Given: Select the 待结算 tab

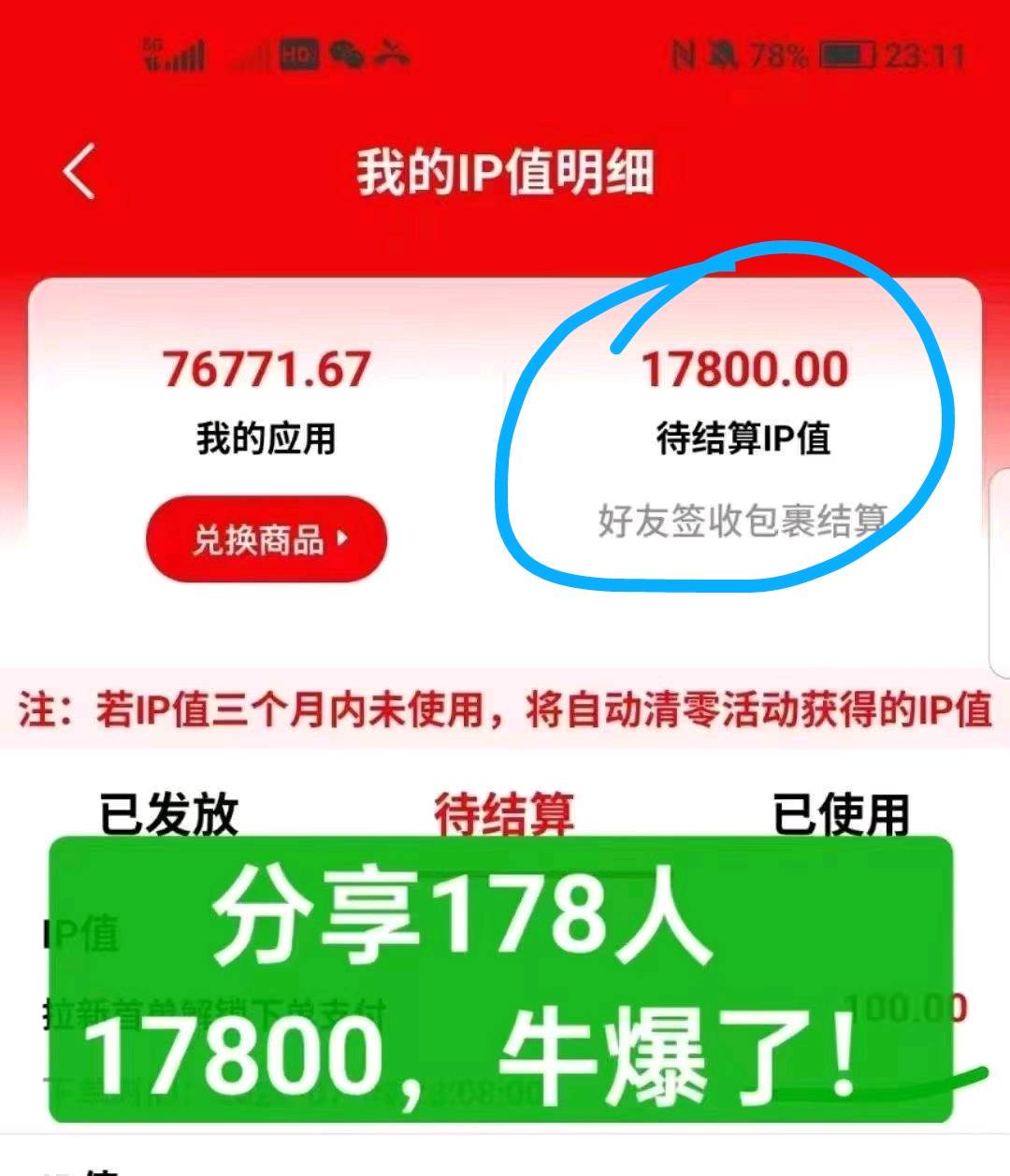Looking at the screenshot, I should coord(504,811).
